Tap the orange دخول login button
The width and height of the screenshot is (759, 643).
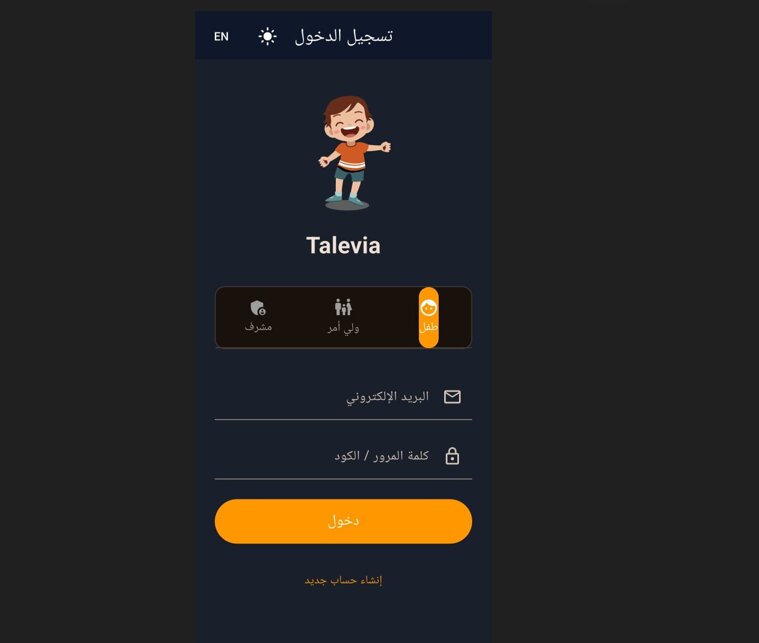click(343, 521)
